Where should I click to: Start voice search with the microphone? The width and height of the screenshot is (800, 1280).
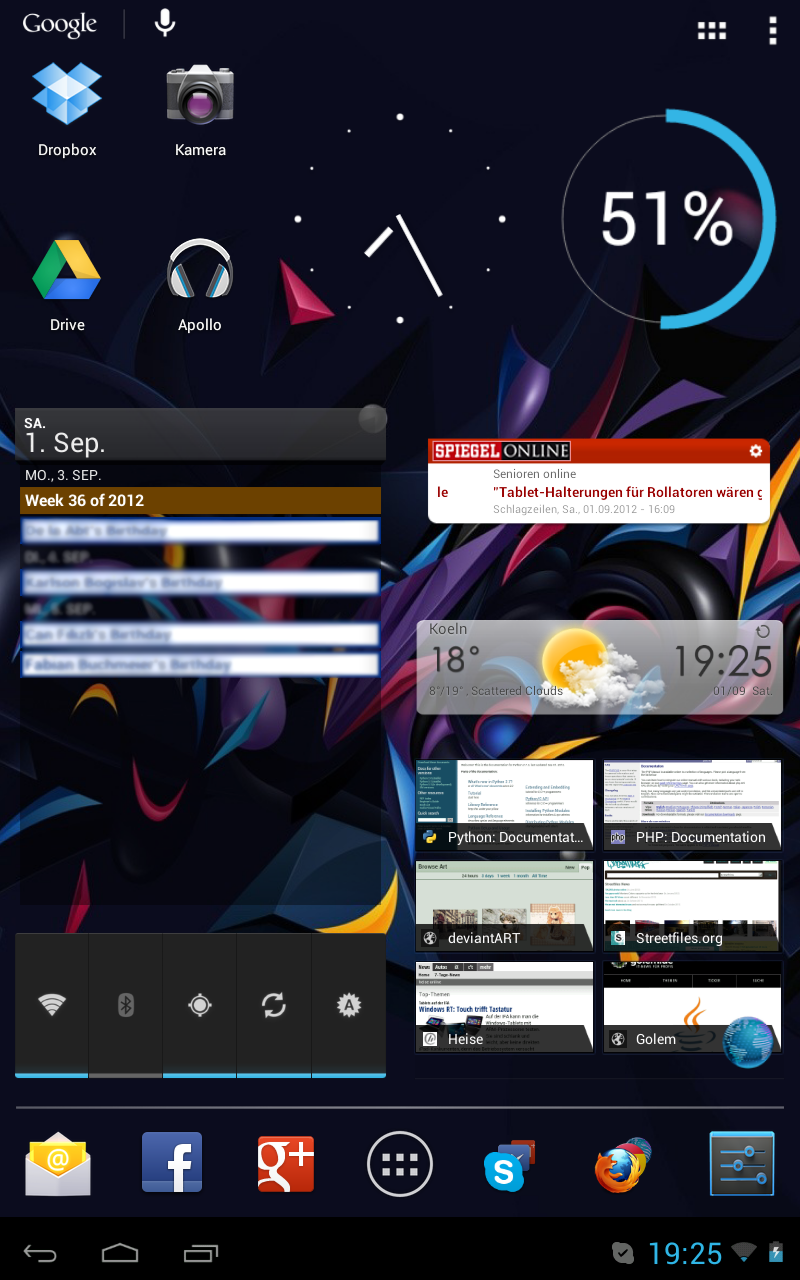[x=165, y=24]
